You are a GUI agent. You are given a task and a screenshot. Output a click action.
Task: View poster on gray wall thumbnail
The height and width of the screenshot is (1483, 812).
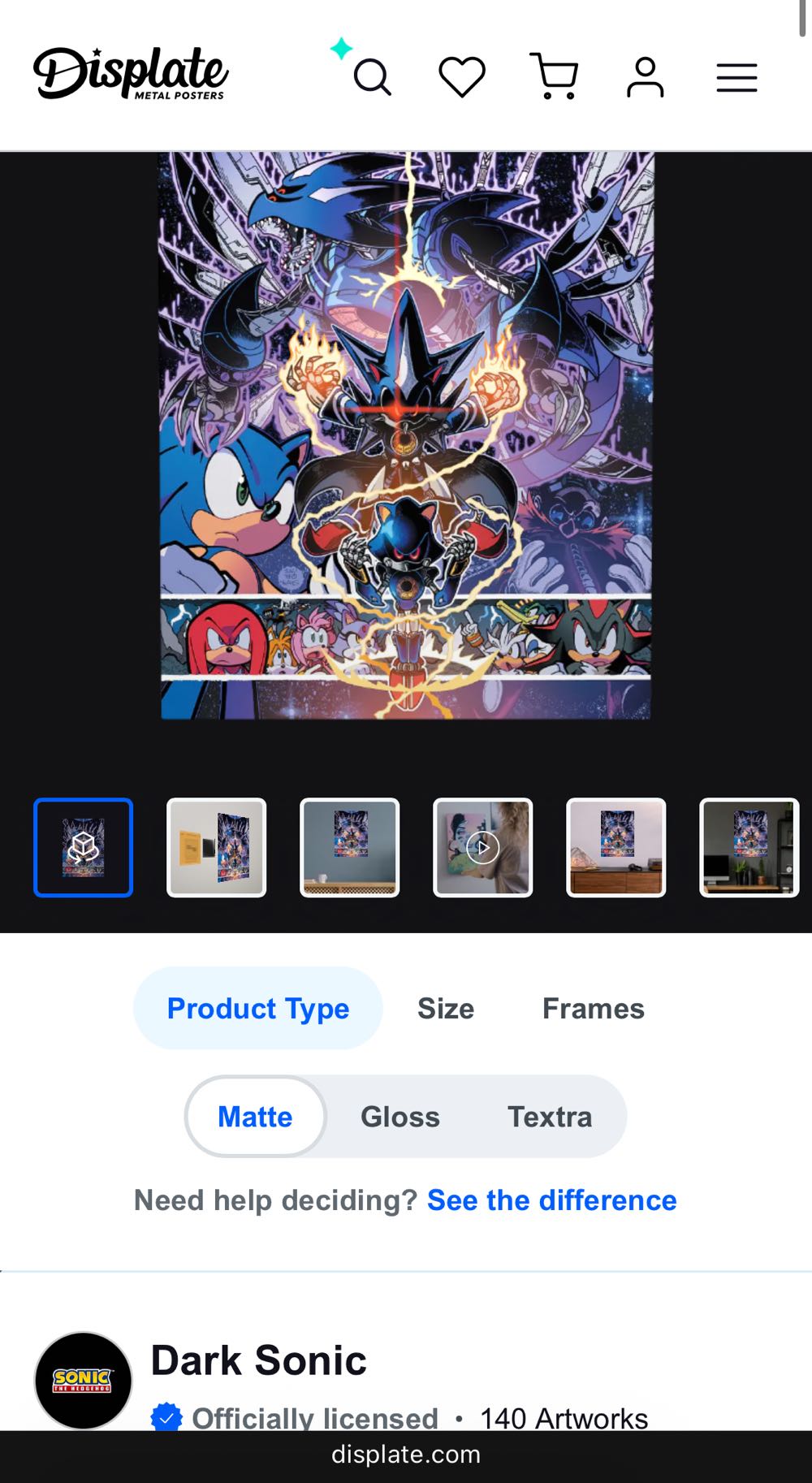pos(350,847)
